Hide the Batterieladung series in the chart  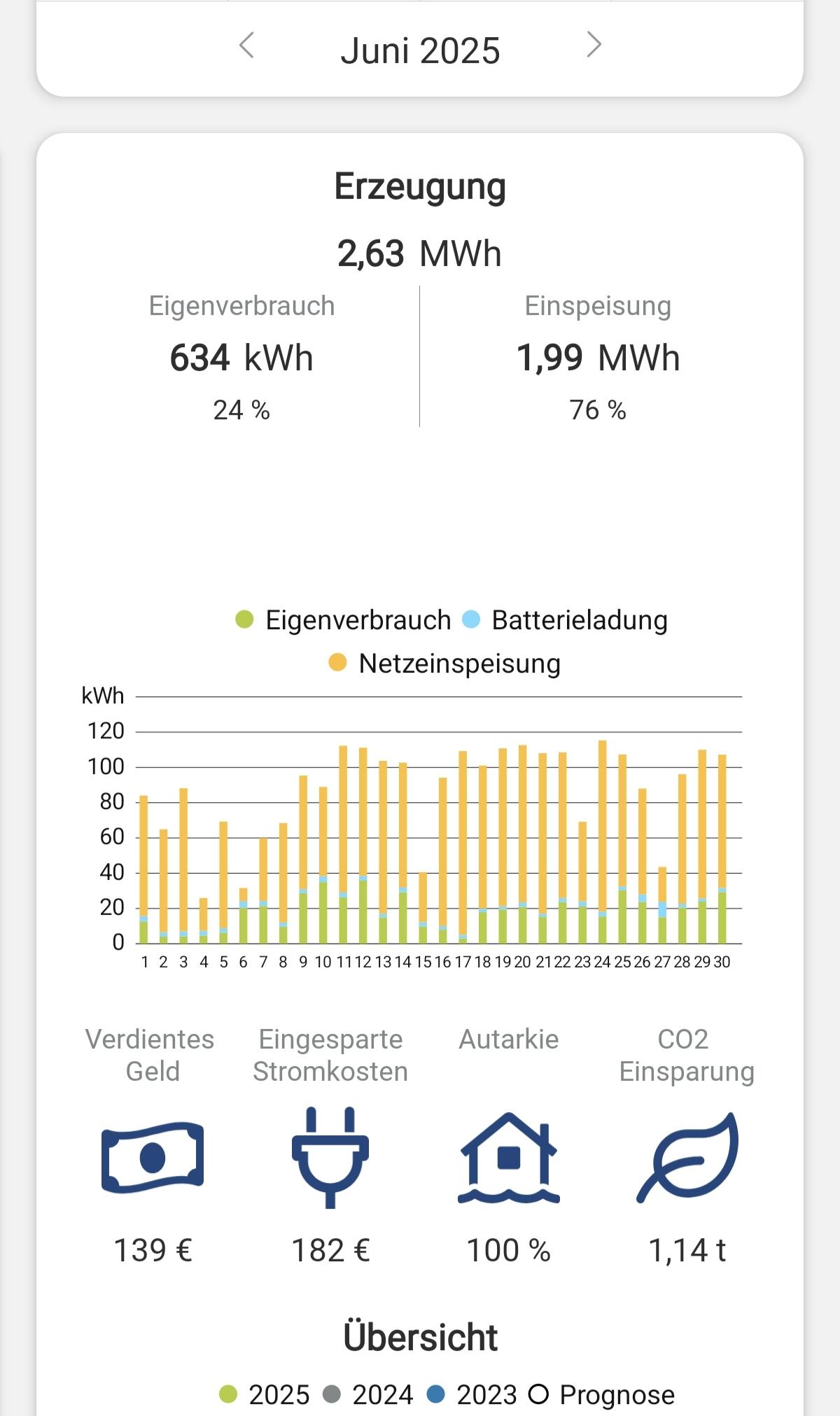coord(566,620)
